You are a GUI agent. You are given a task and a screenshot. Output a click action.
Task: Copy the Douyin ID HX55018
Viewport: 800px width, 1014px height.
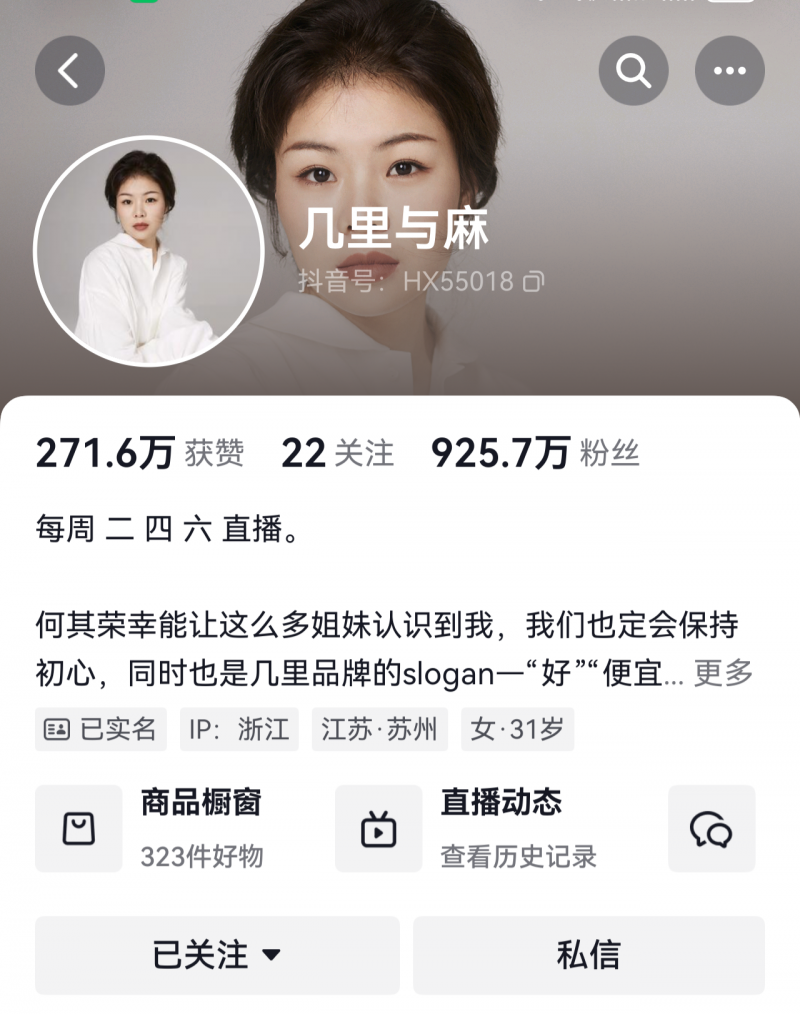(x=534, y=282)
